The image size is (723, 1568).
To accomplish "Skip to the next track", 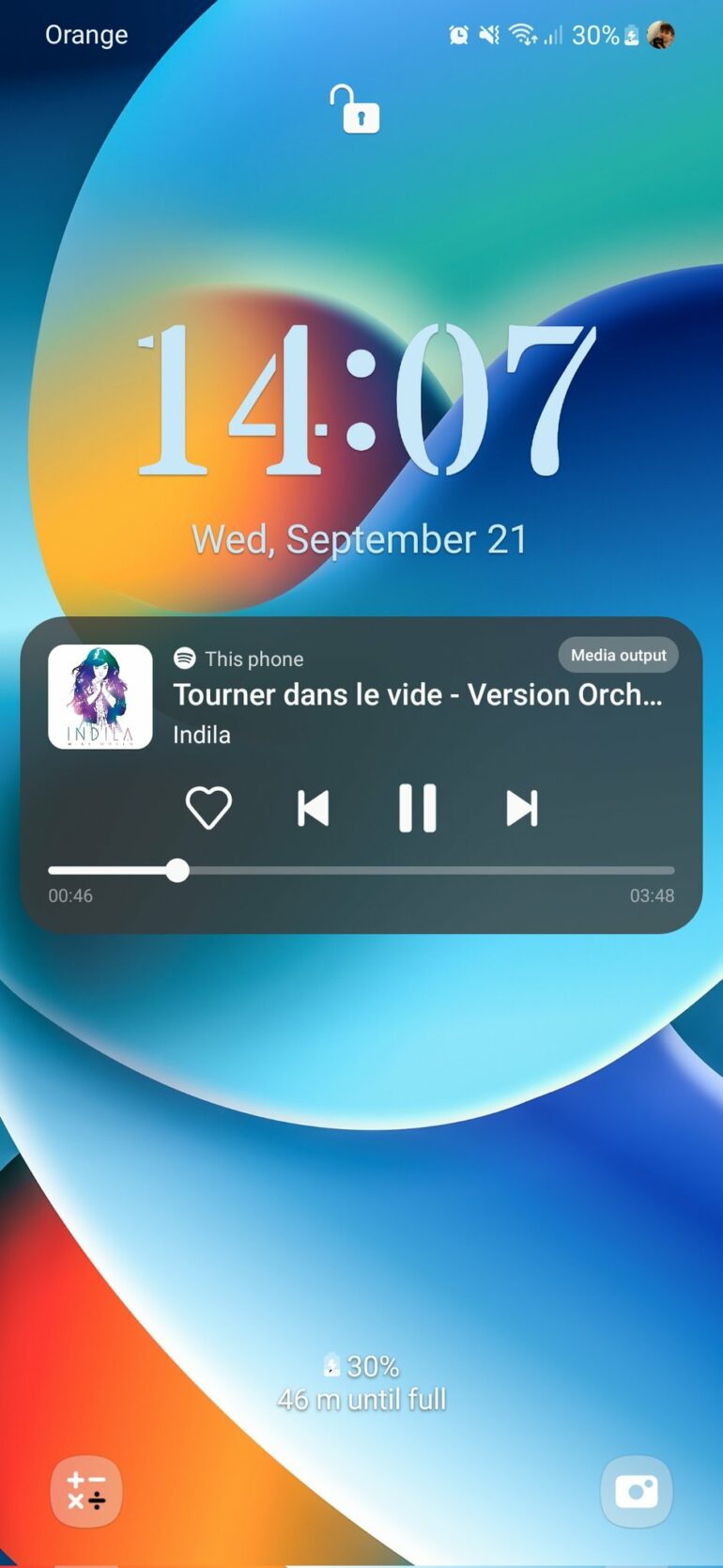I will (522, 808).
